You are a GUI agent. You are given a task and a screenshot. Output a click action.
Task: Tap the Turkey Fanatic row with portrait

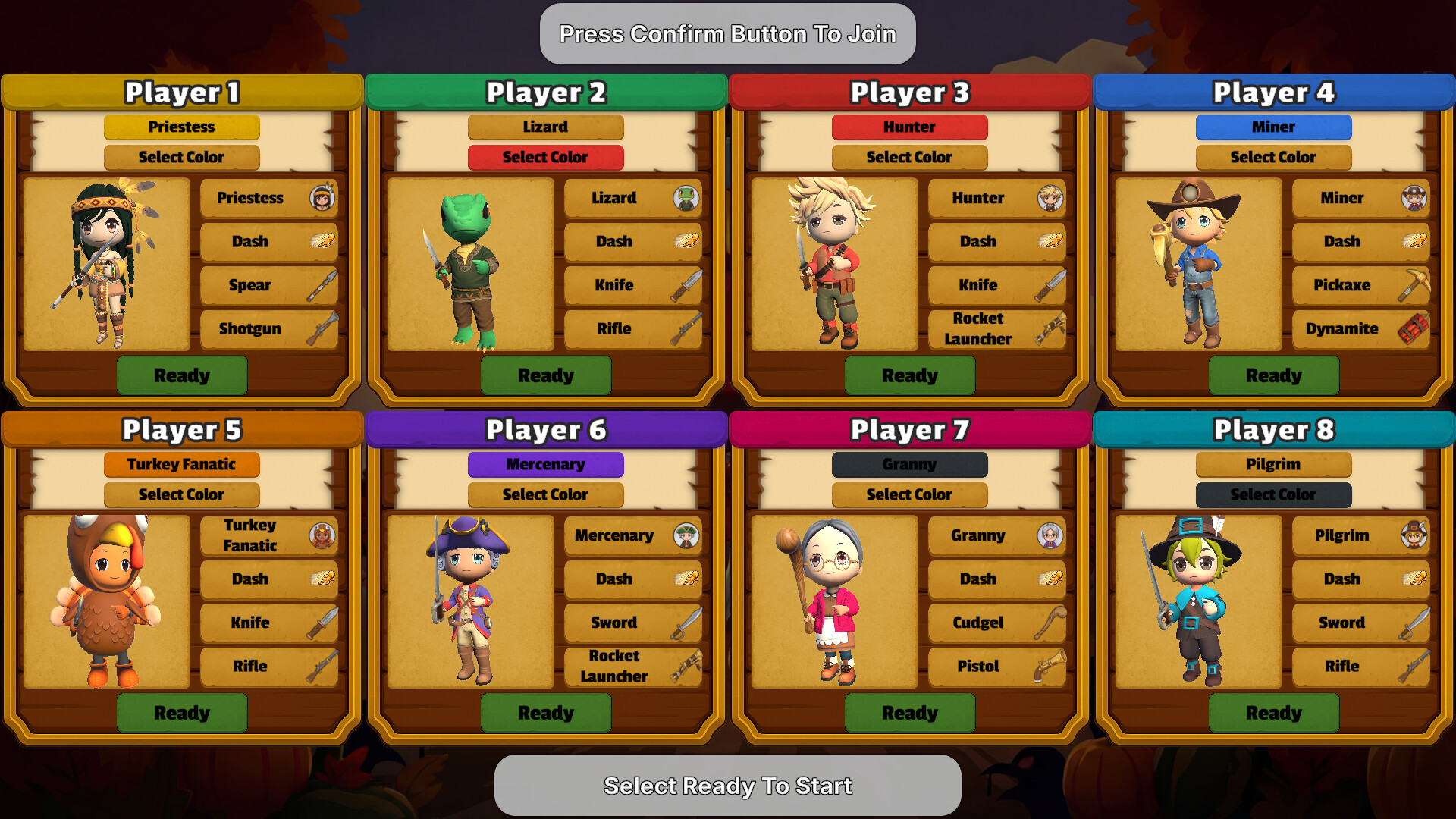click(269, 535)
